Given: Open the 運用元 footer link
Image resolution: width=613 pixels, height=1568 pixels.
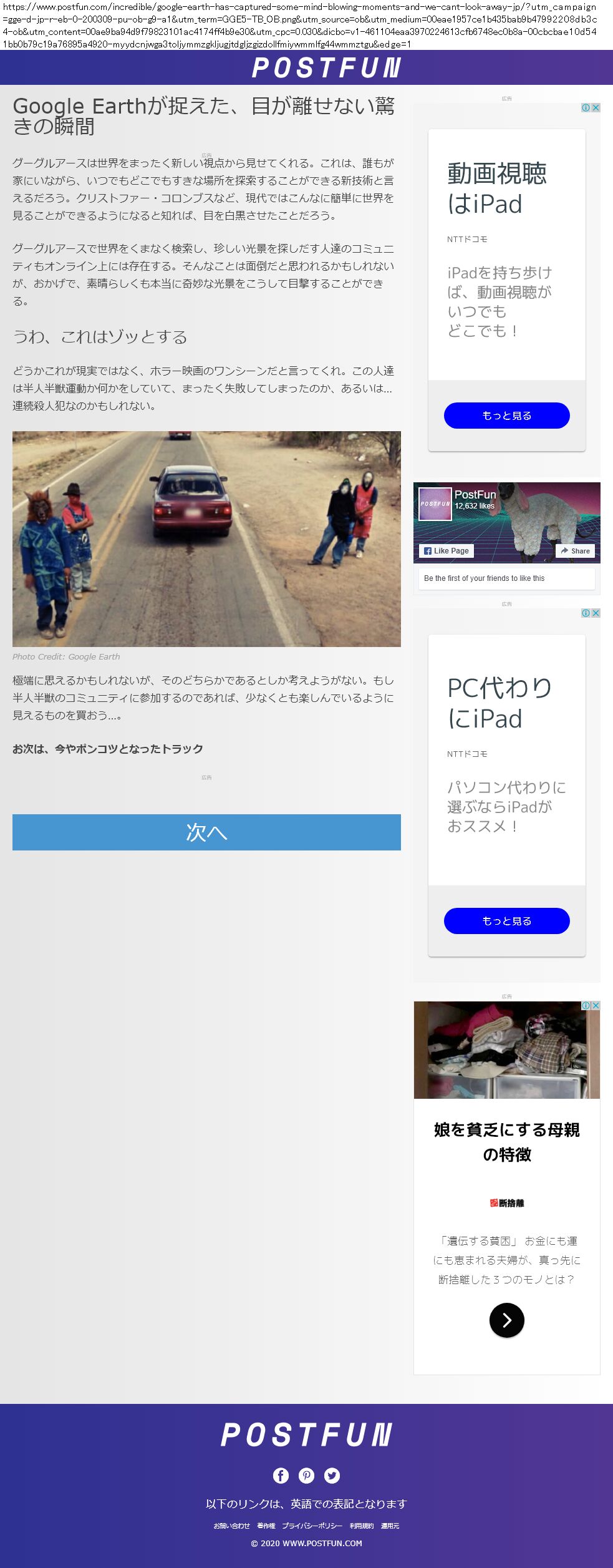Looking at the screenshot, I should (x=390, y=1526).
